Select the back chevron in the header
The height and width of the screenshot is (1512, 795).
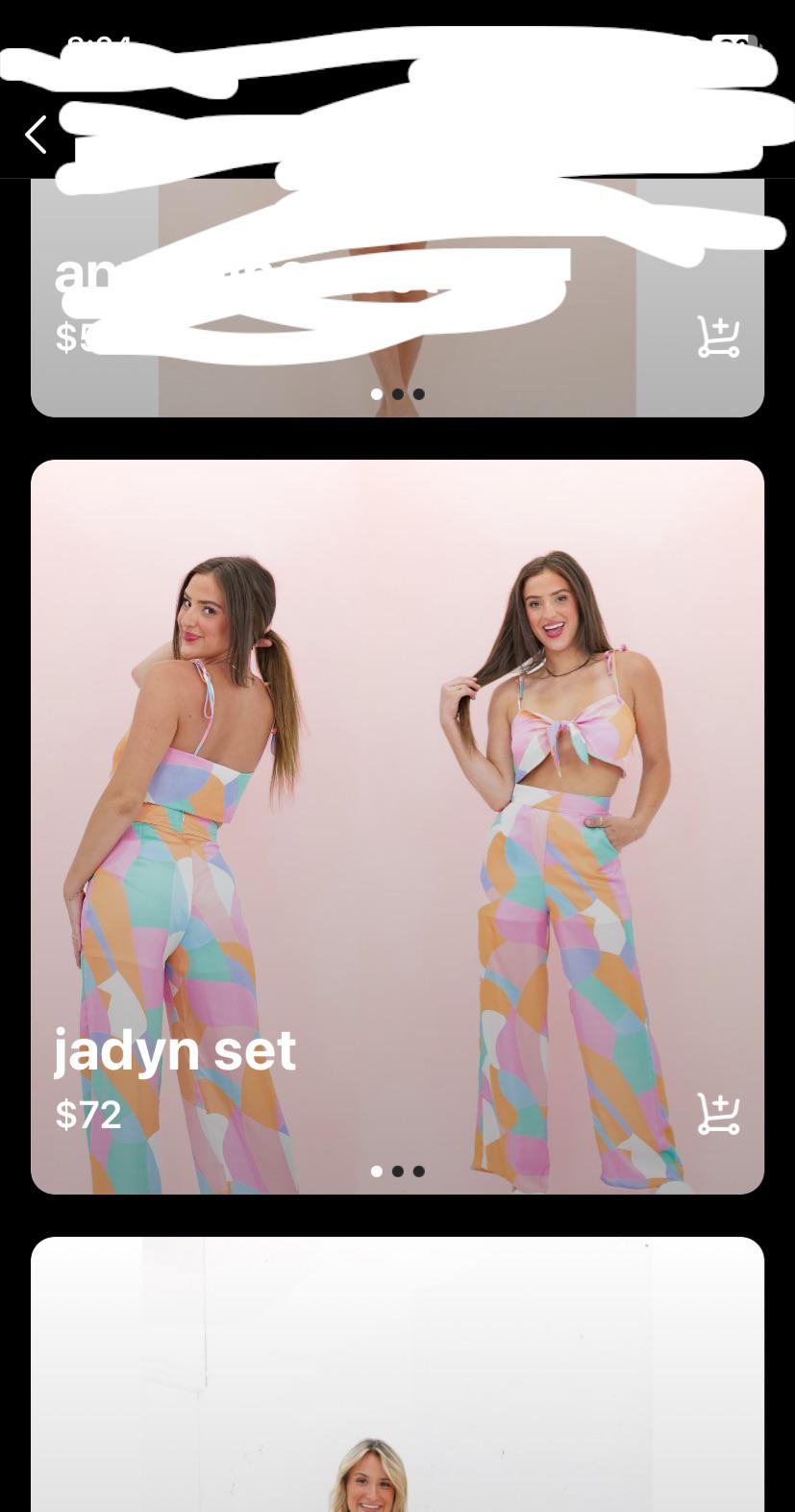[36, 134]
